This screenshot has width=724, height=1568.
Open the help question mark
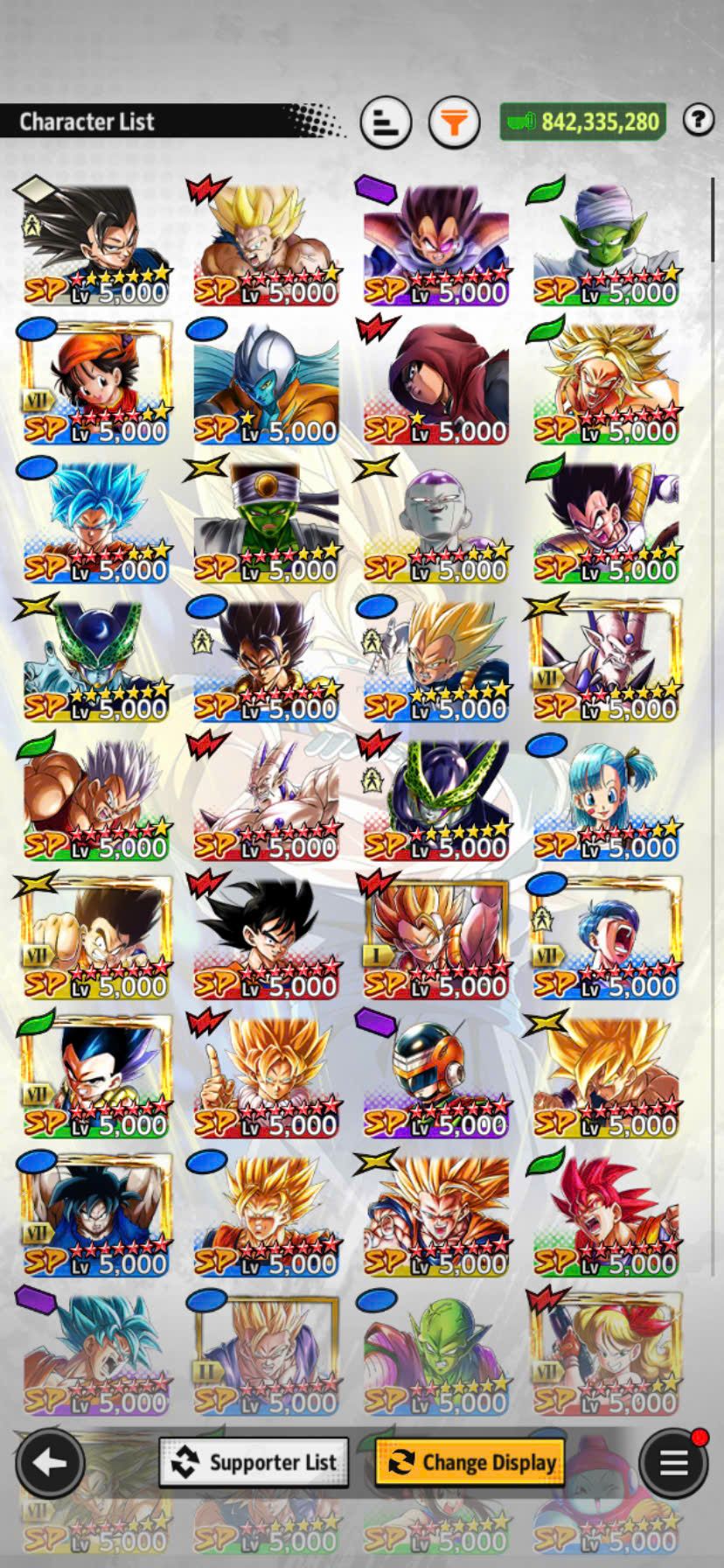point(698,120)
